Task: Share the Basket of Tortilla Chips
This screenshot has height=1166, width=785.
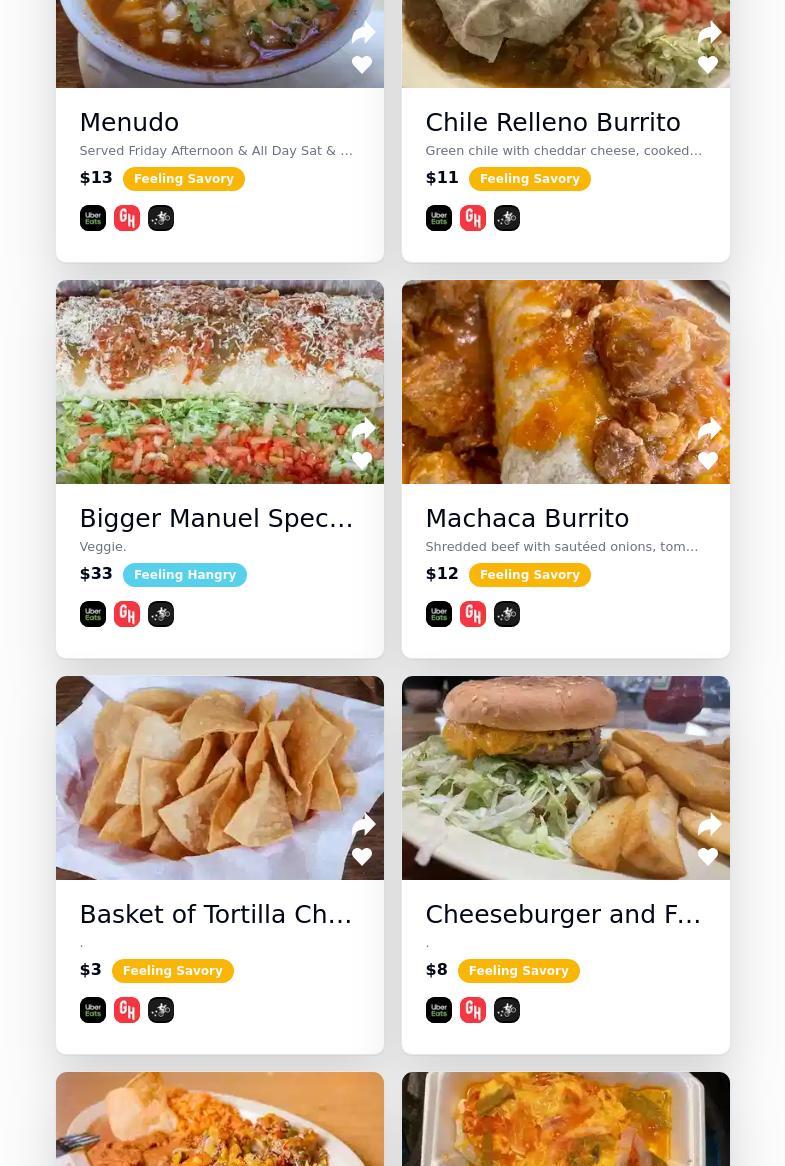Action: tap(363, 825)
